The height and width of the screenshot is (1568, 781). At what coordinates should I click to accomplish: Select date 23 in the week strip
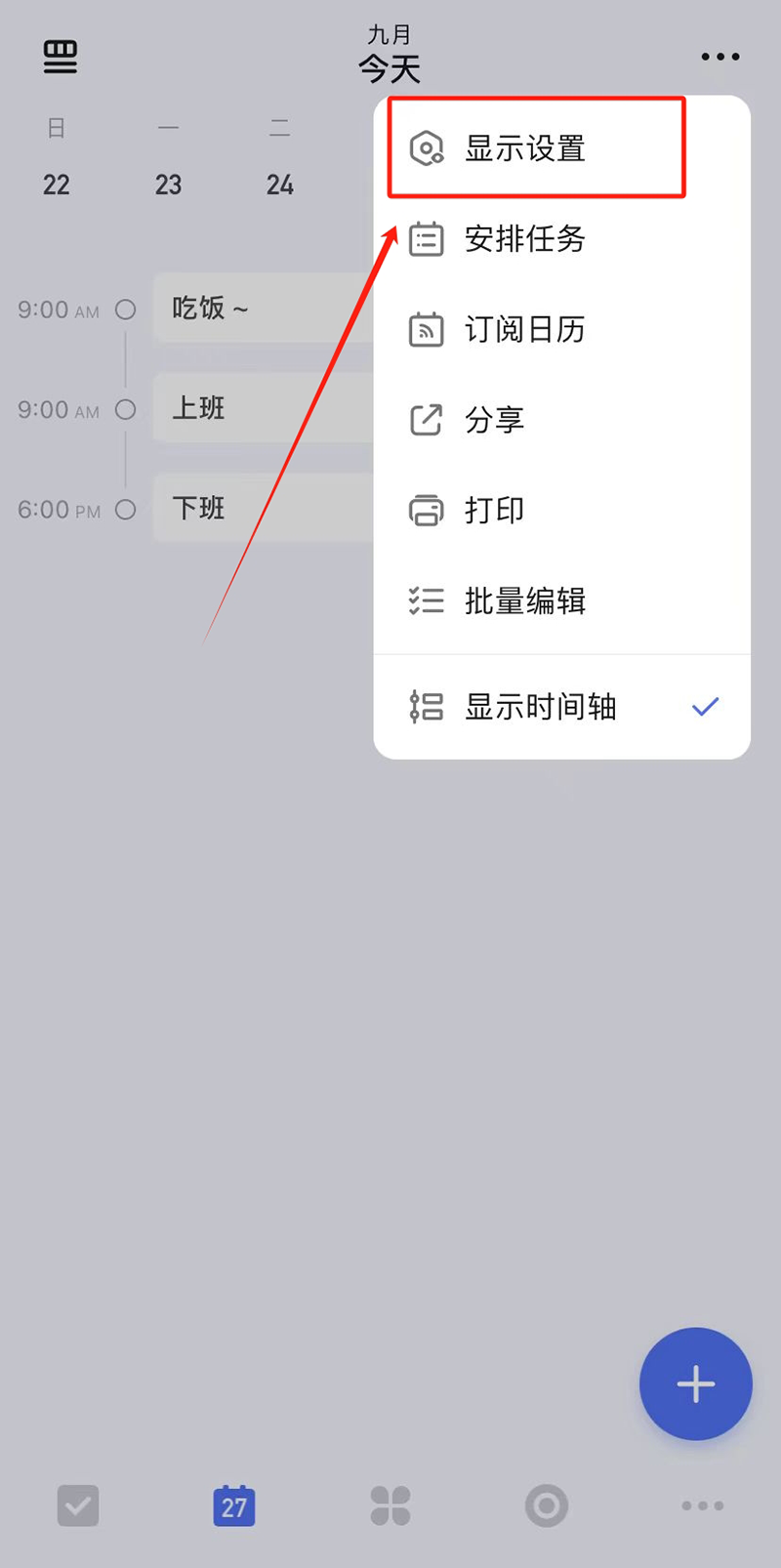(168, 185)
